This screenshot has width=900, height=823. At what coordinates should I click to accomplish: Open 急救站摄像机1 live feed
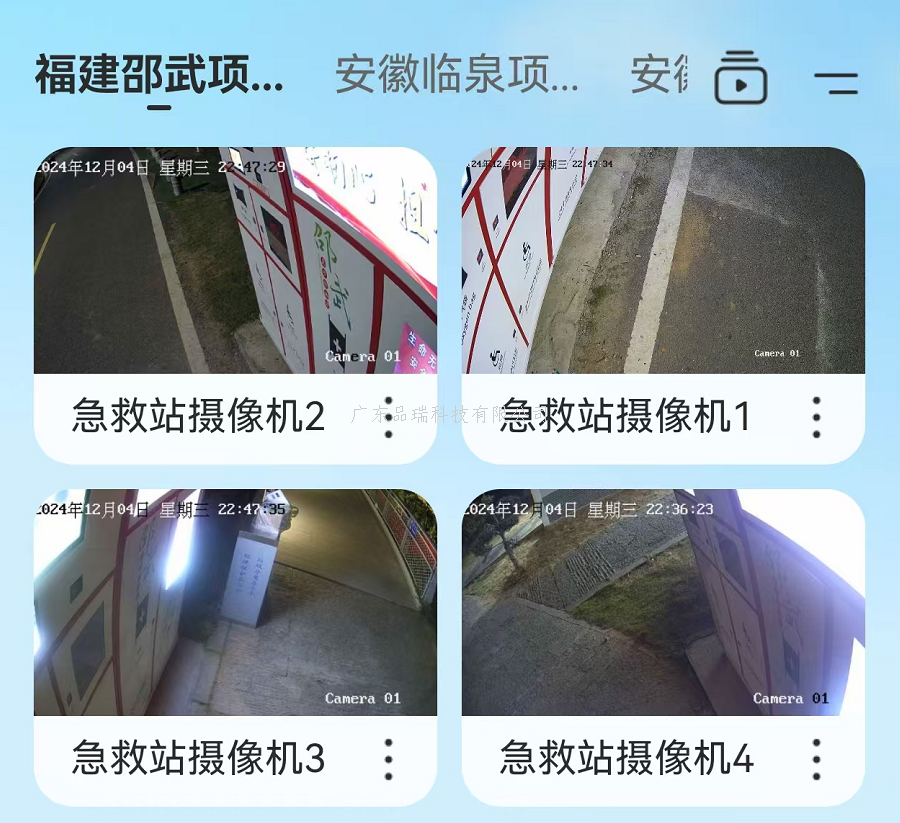pyautogui.click(x=663, y=260)
